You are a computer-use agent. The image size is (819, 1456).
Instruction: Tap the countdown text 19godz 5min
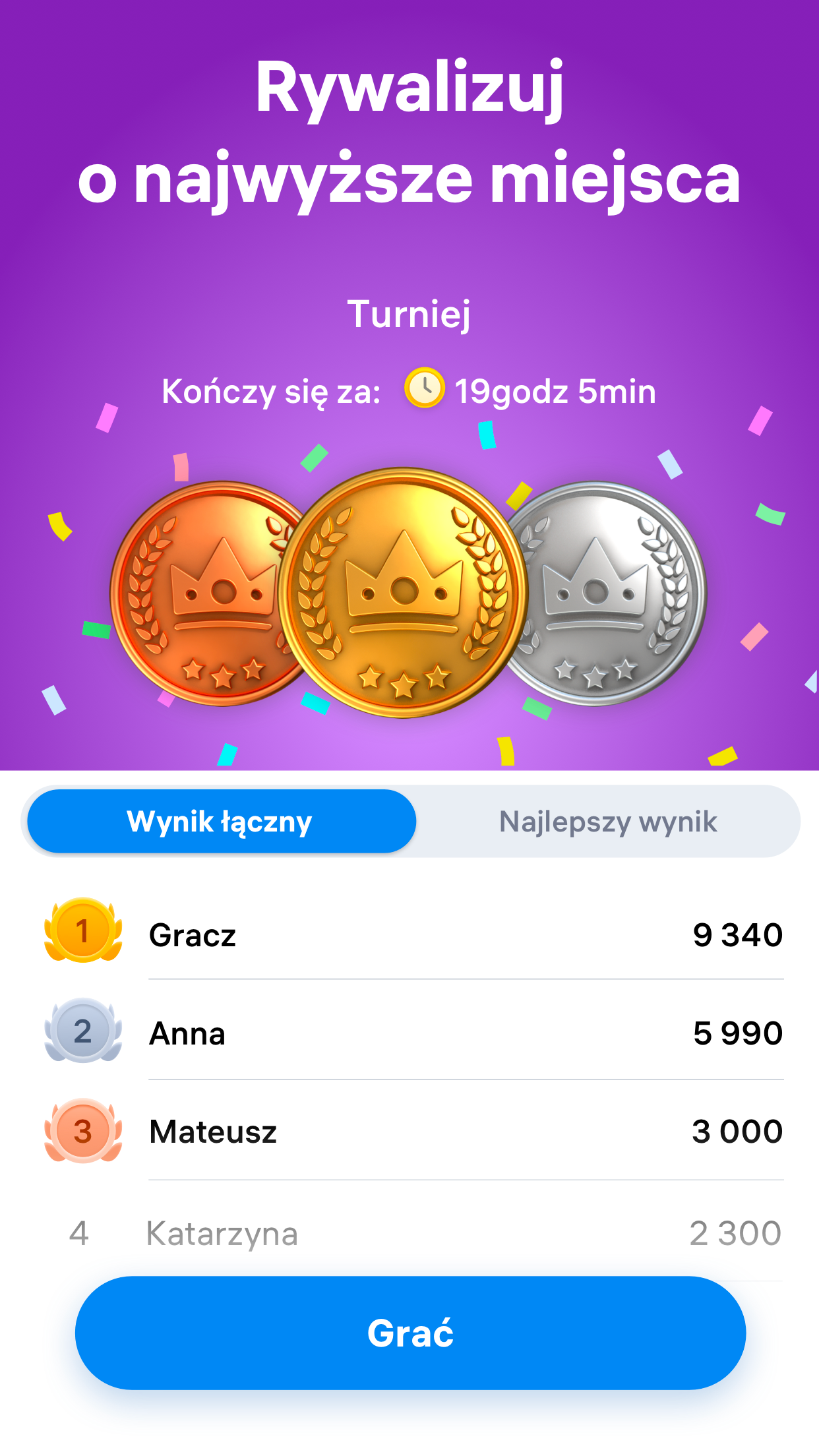555,390
